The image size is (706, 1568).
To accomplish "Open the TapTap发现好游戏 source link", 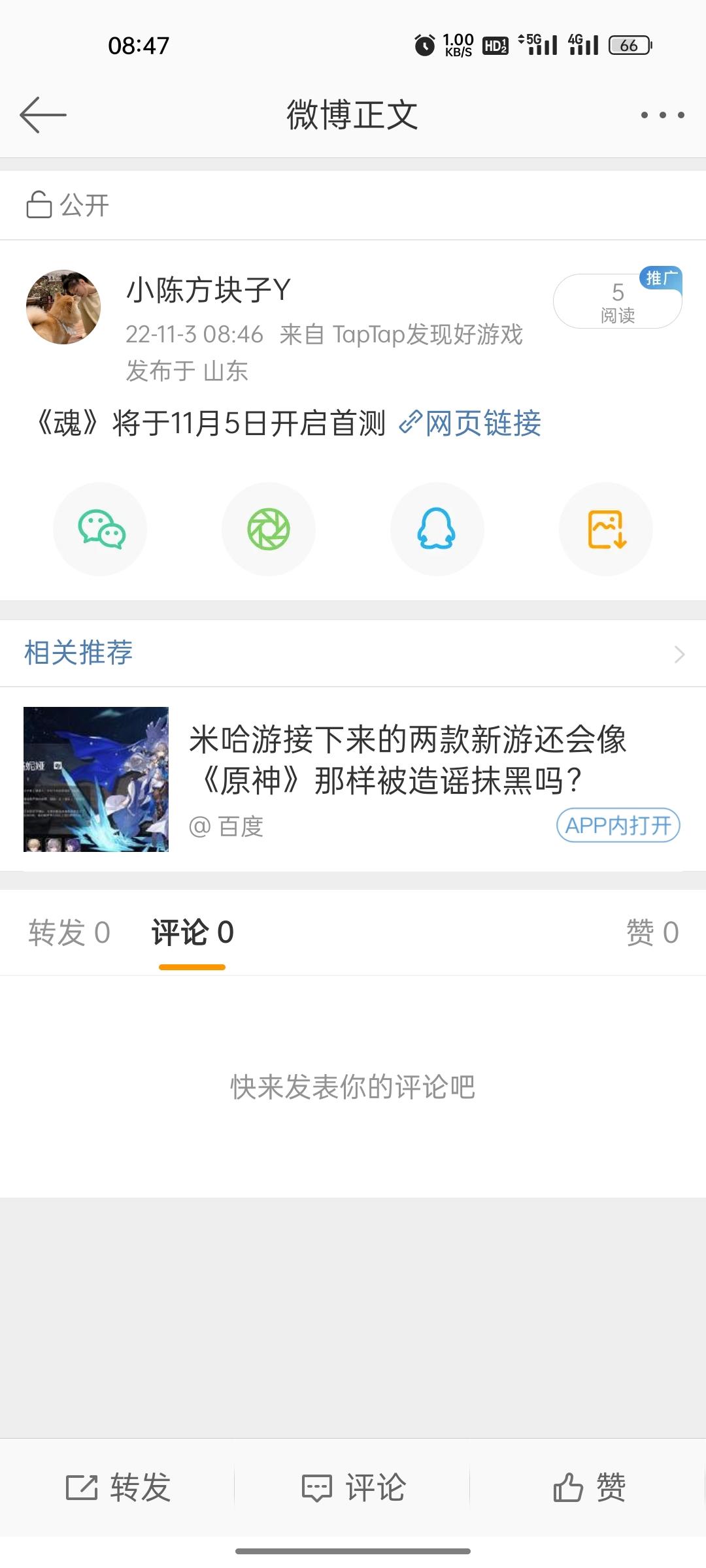I will coord(428,335).
